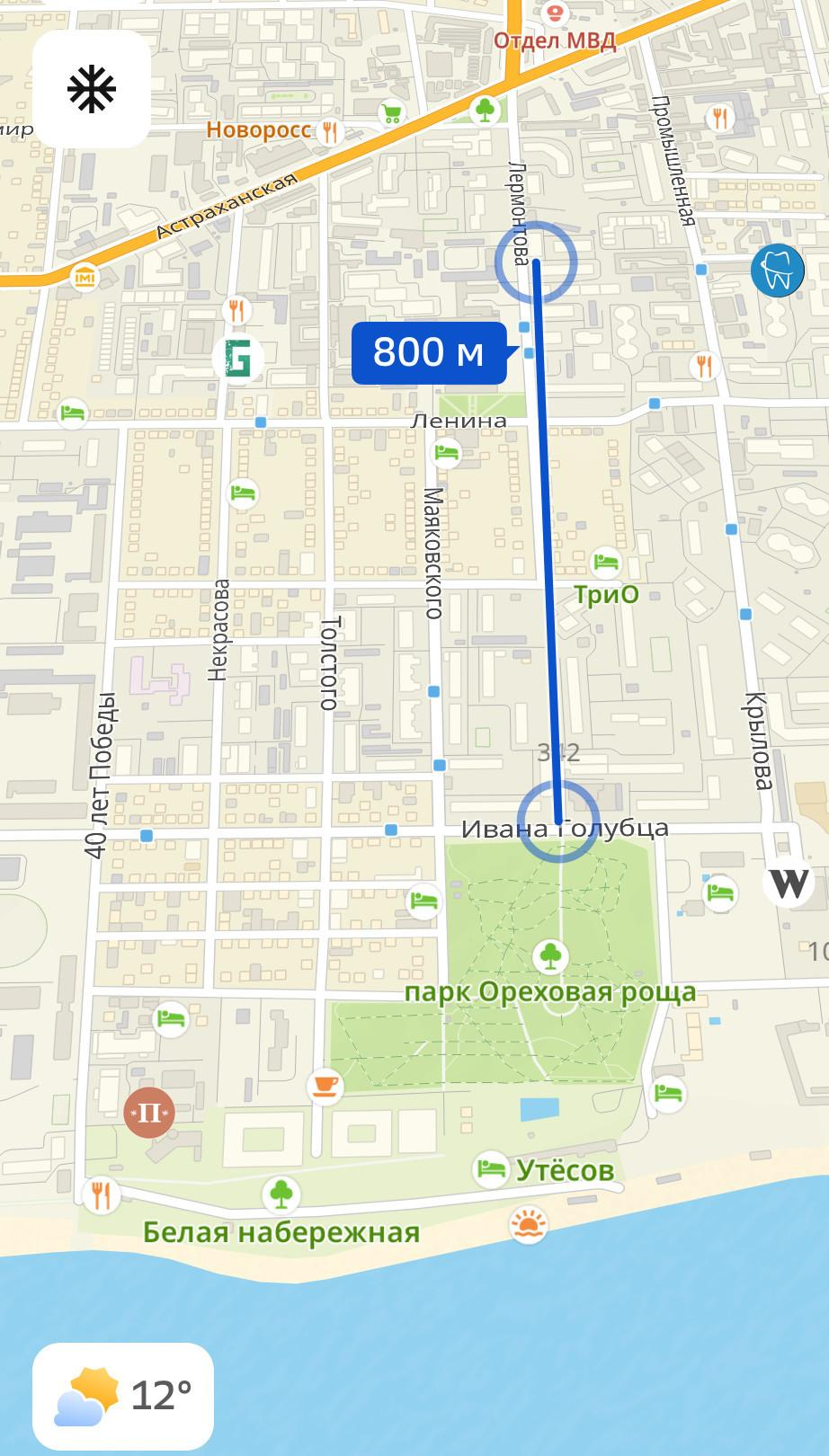Tap the shopping cart store marker
Viewport: 829px width, 1456px height.
click(391, 114)
